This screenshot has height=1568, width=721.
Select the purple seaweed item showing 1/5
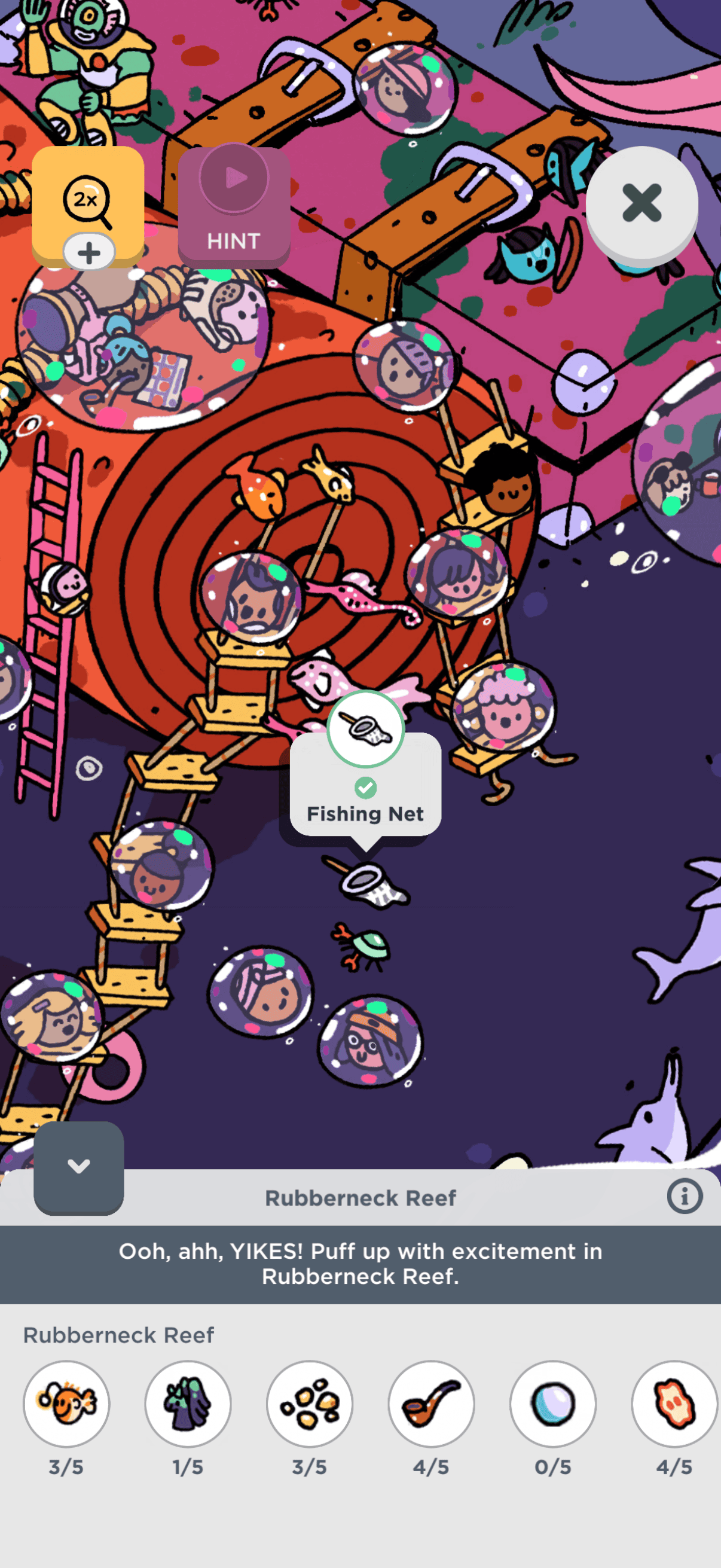pos(188,1404)
